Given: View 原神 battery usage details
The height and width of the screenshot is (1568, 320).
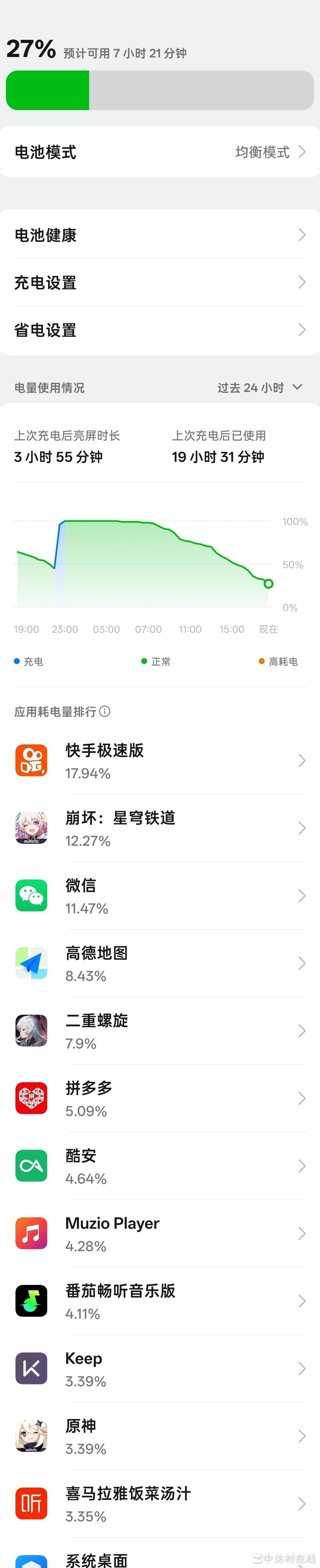Looking at the screenshot, I should (159, 1437).
